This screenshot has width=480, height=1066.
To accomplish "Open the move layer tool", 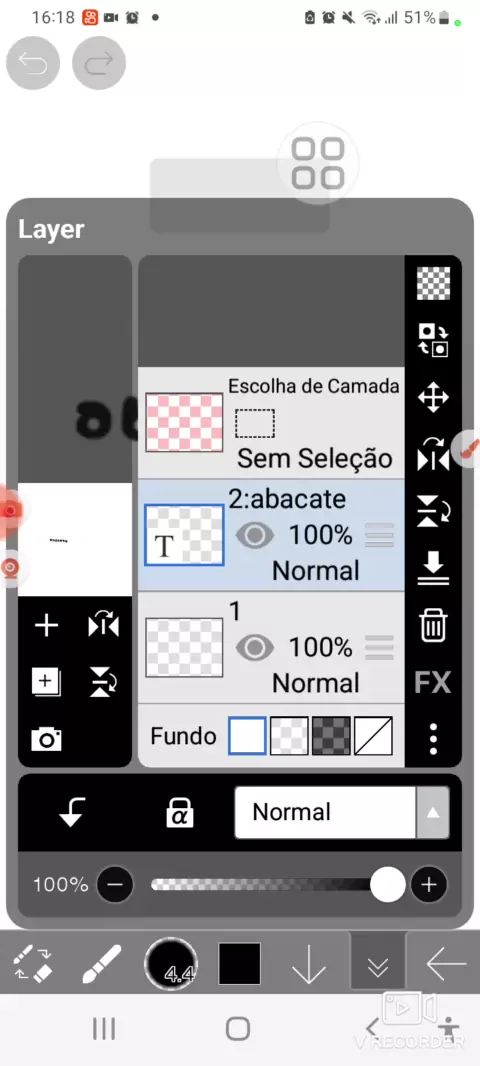I will coord(433,397).
